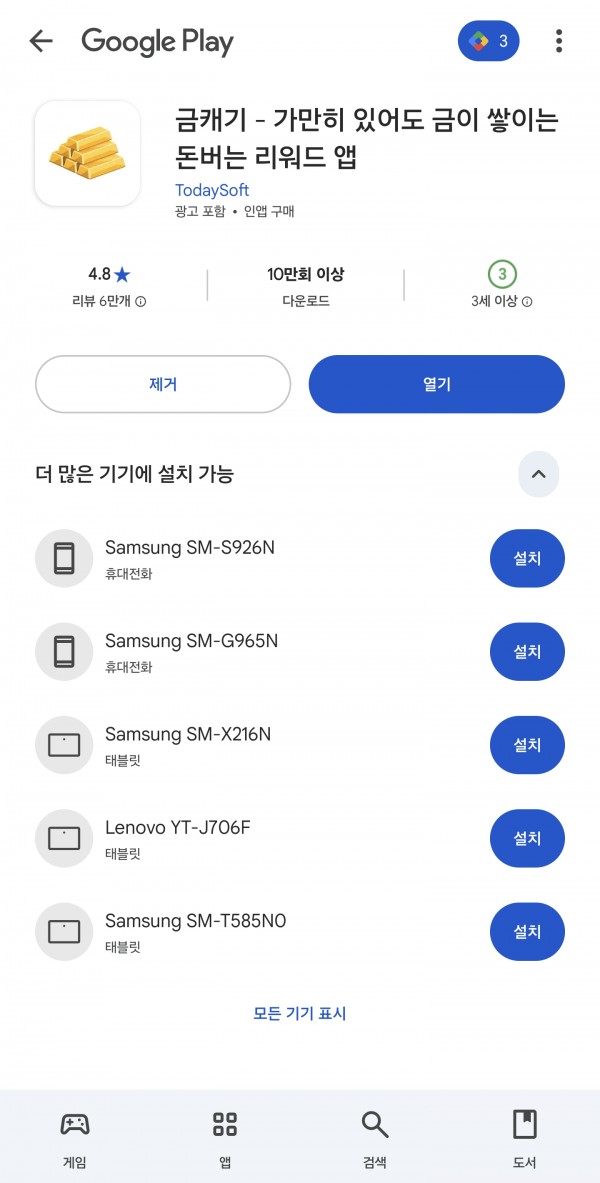Show info about 리뷰 6만개 rating
The image size is (600, 1183).
click(x=141, y=302)
